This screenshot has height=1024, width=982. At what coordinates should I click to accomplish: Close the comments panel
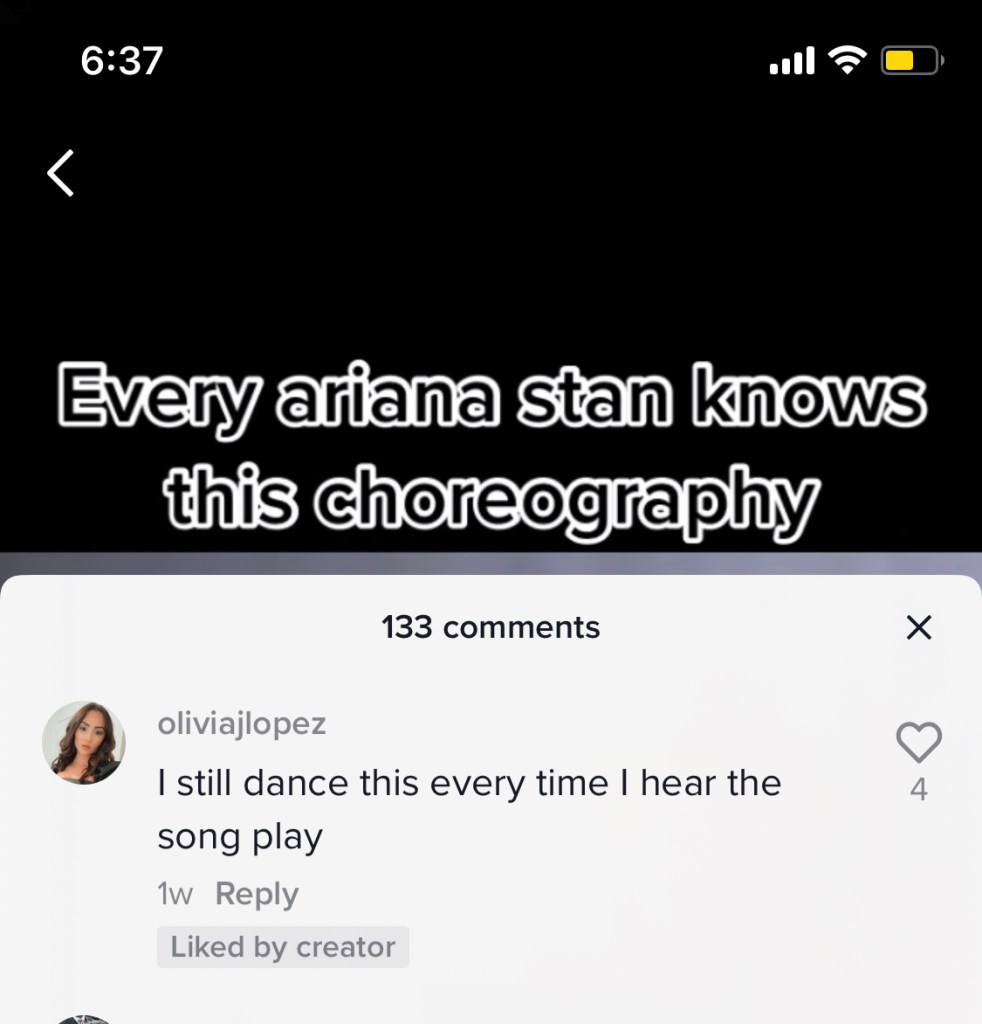pyautogui.click(x=918, y=628)
